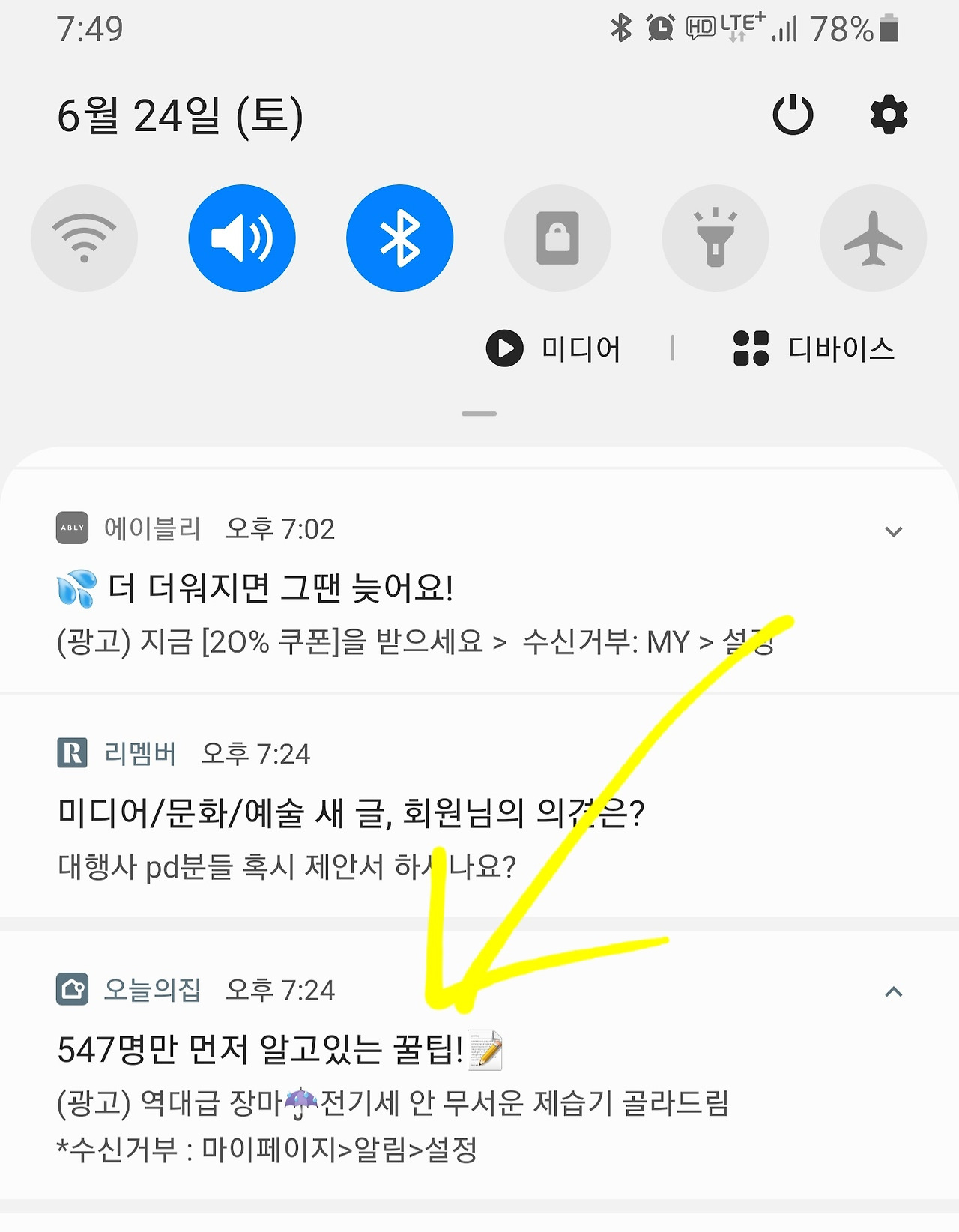
Task: Toggle screen rotation lock
Action: click(558, 237)
